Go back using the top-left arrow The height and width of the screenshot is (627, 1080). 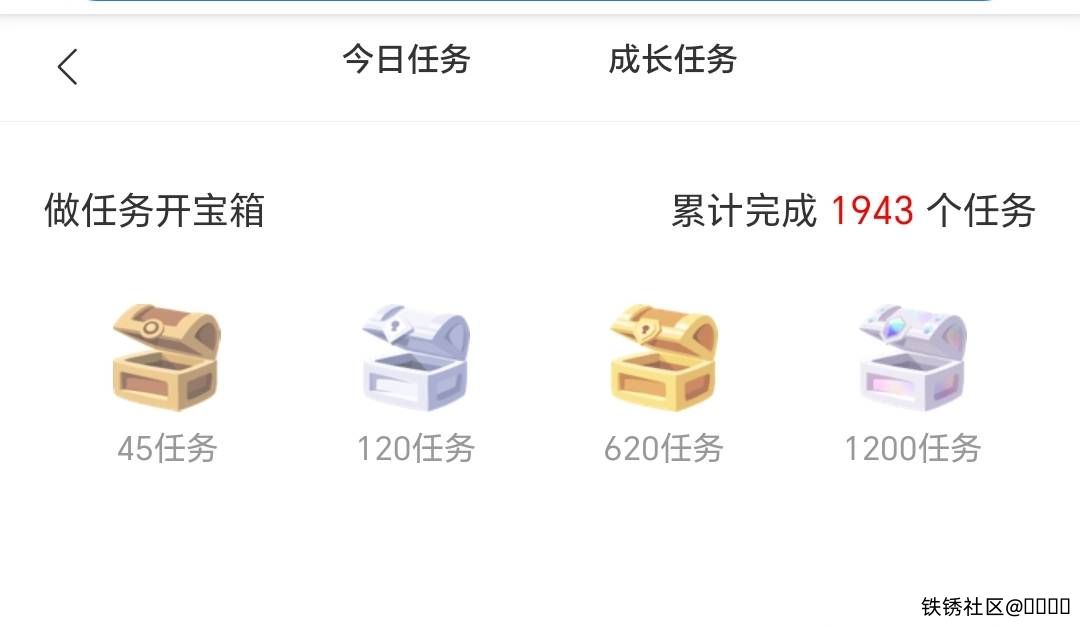tap(67, 67)
